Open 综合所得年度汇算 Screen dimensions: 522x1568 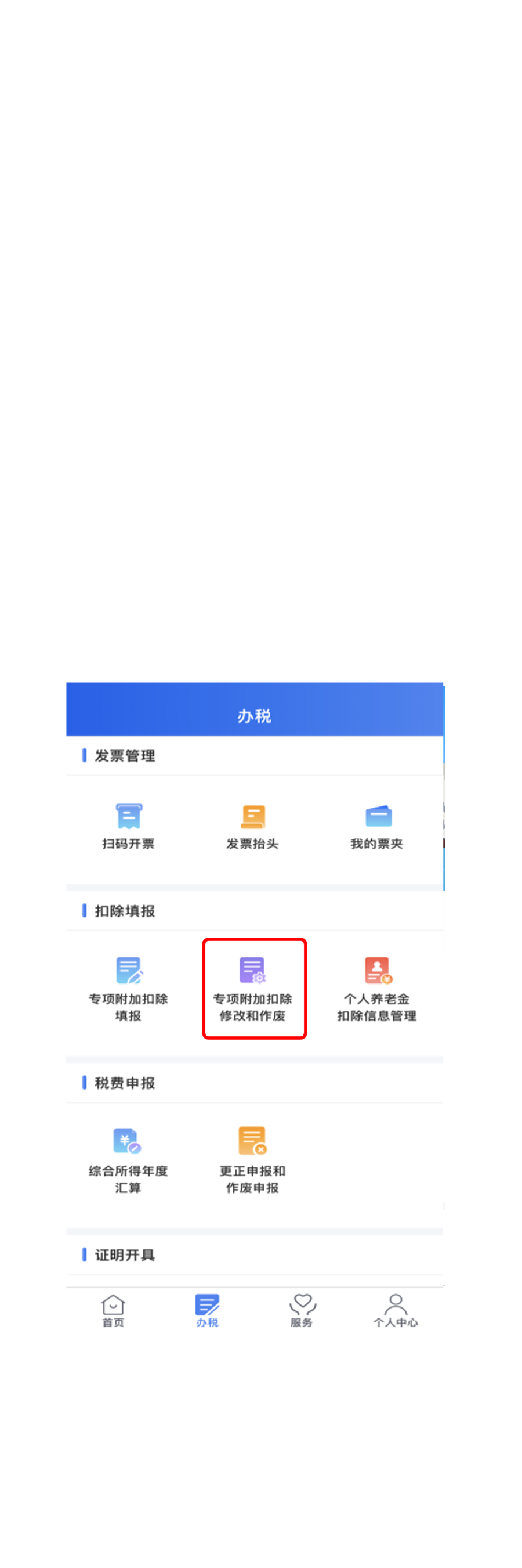point(128,1159)
